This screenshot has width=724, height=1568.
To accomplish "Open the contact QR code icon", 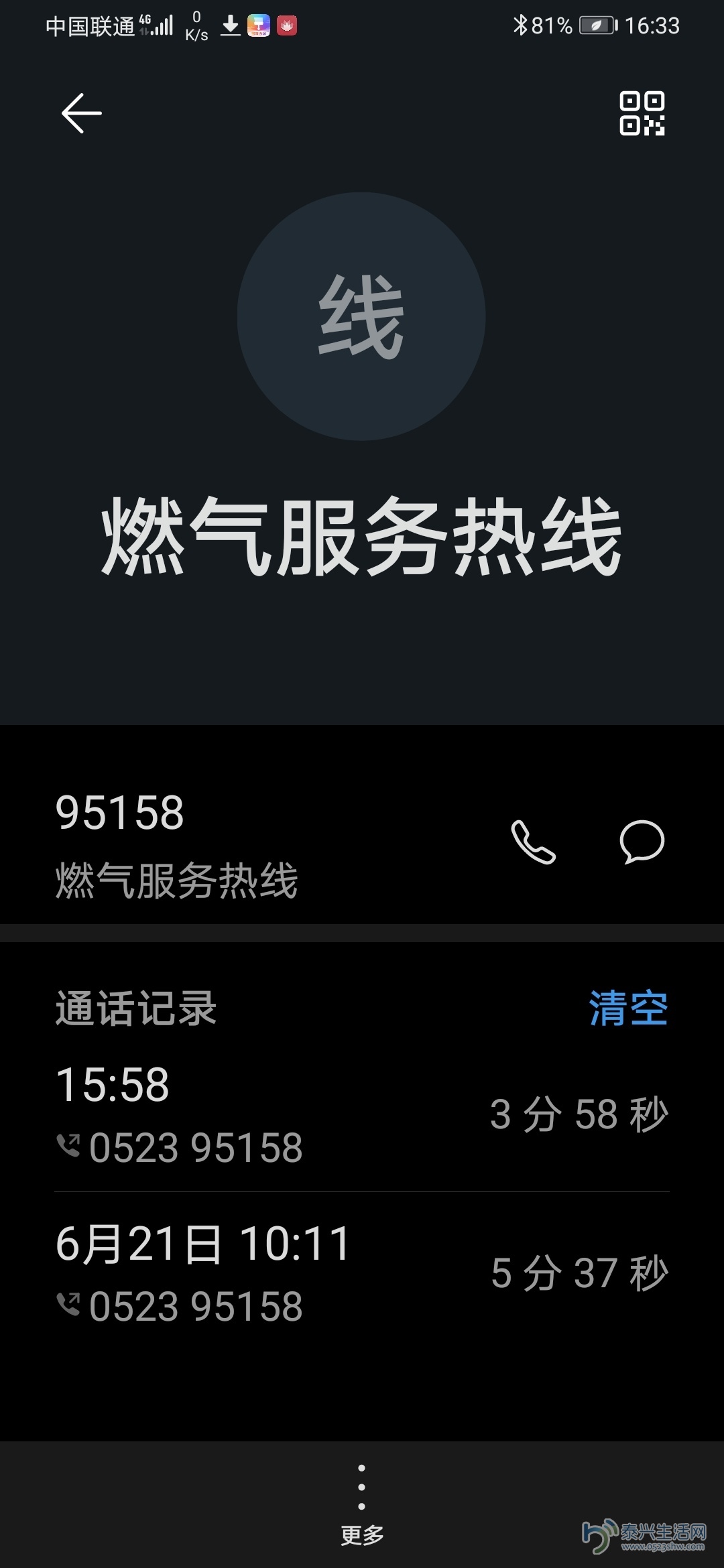I will pyautogui.click(x=642, y=113).
